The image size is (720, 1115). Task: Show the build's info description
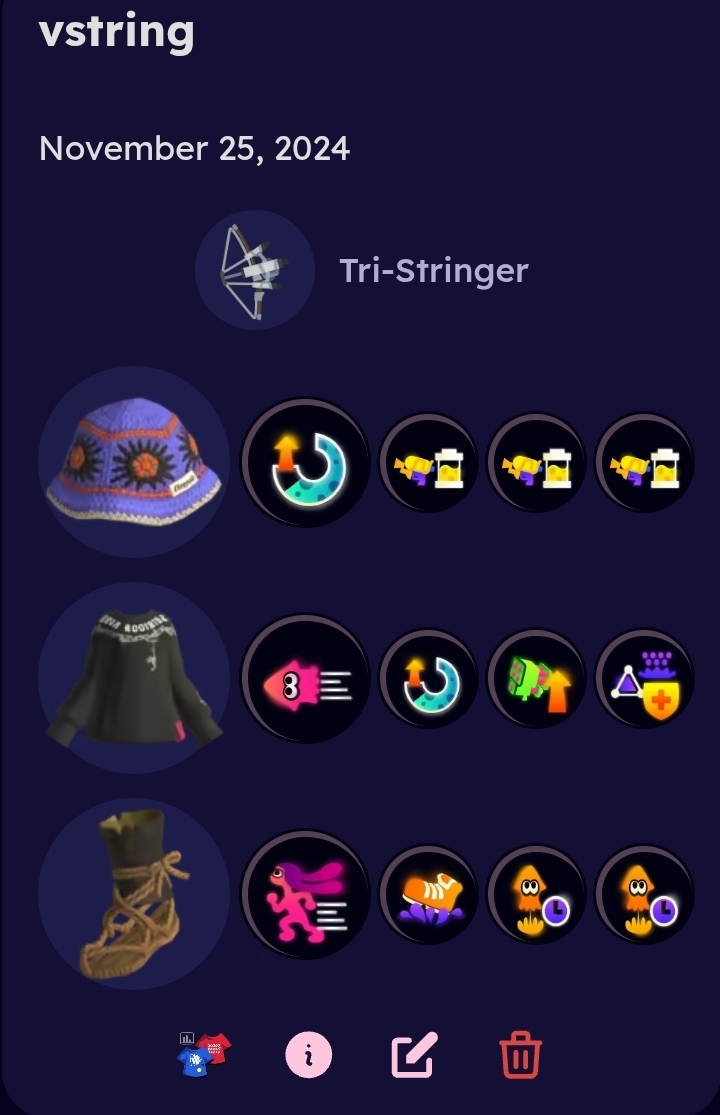coord(308,1055)
